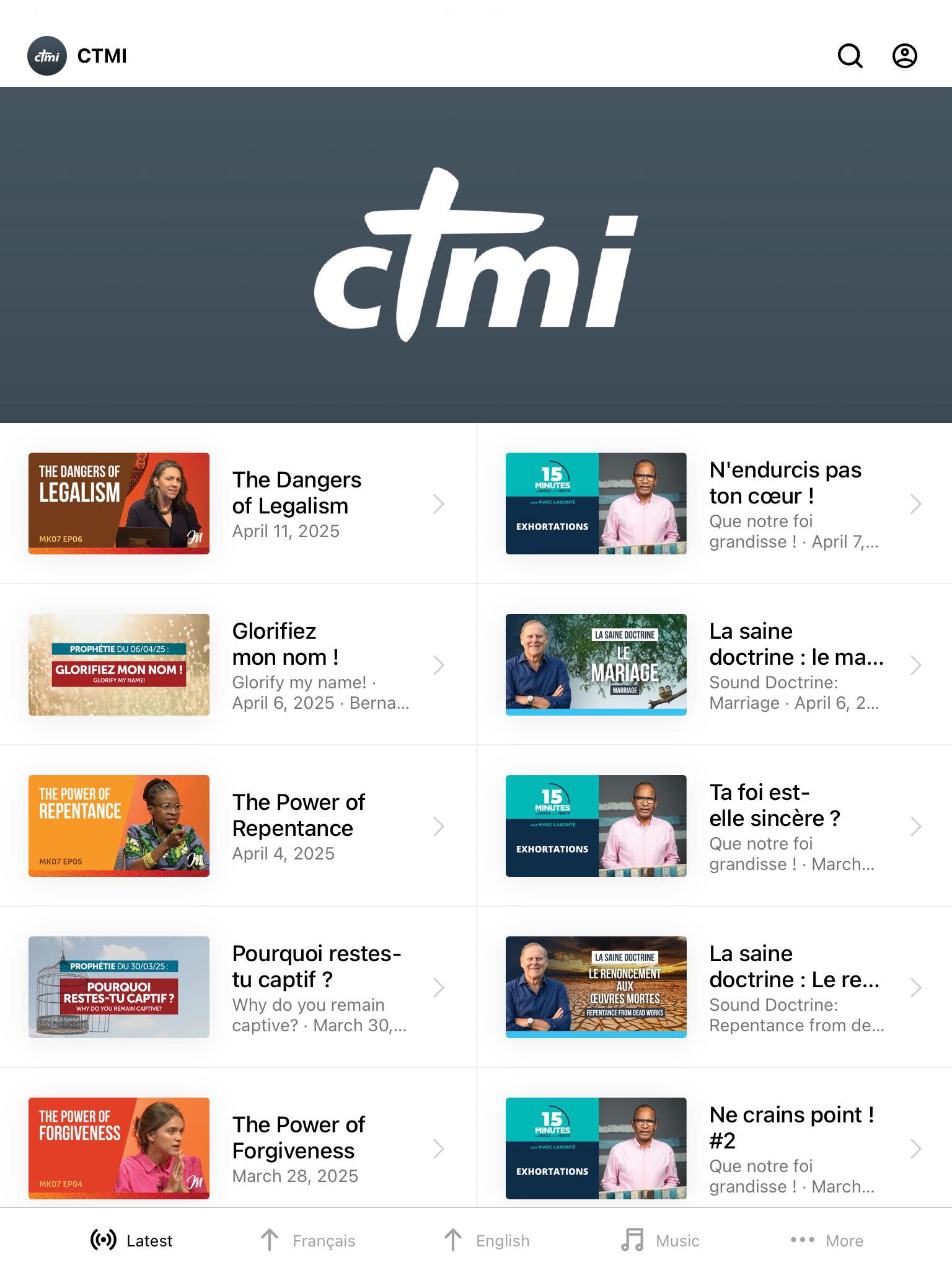Open the Music tab
The image size is (952, 1270).
(660, 1240)
